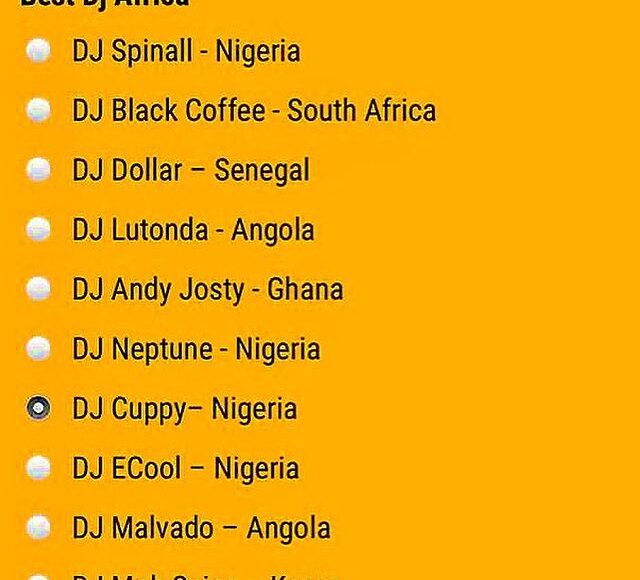Choose DJ ECool – Nigeria
The image size is (640, 580).
tap(38, 468)
